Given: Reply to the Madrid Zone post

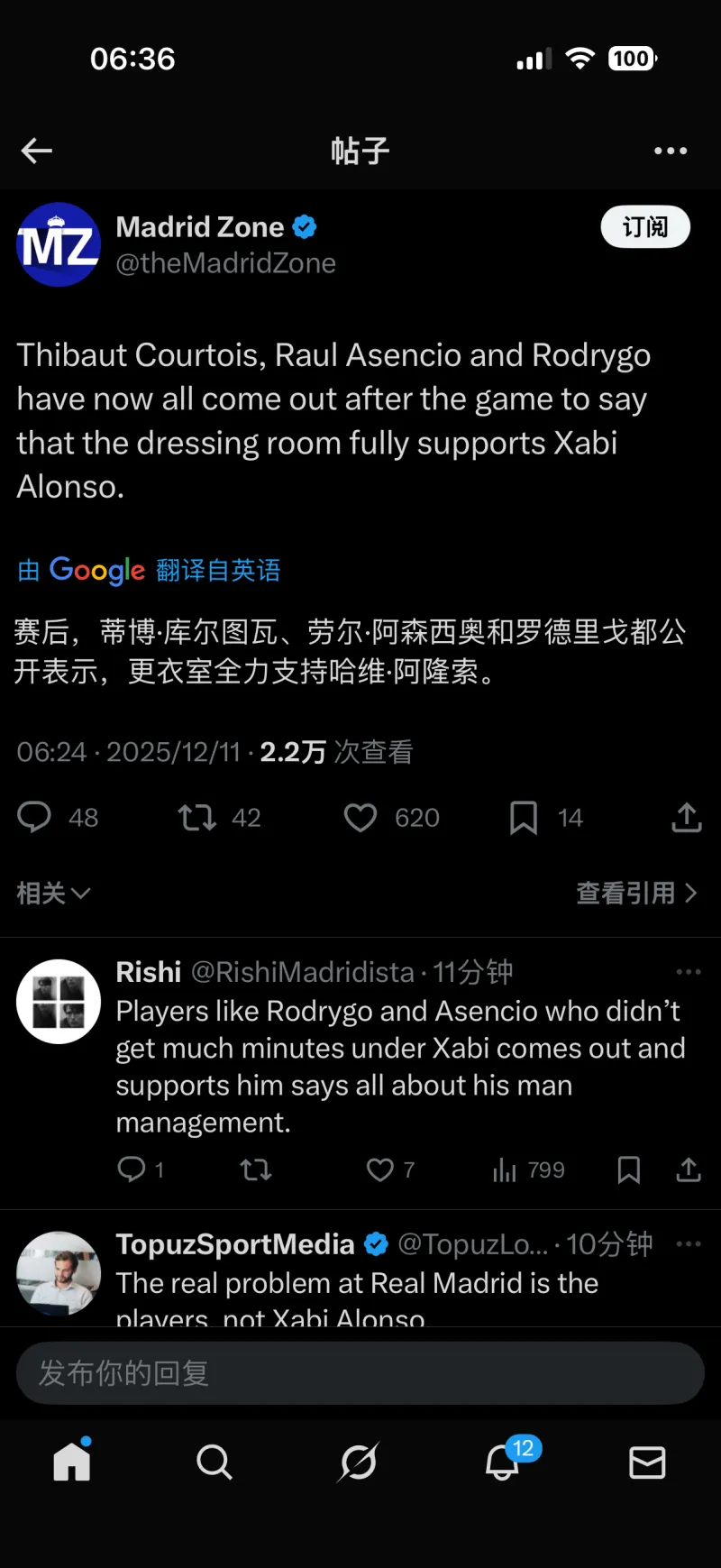Looking at the screenshot, I should [35, 817].
